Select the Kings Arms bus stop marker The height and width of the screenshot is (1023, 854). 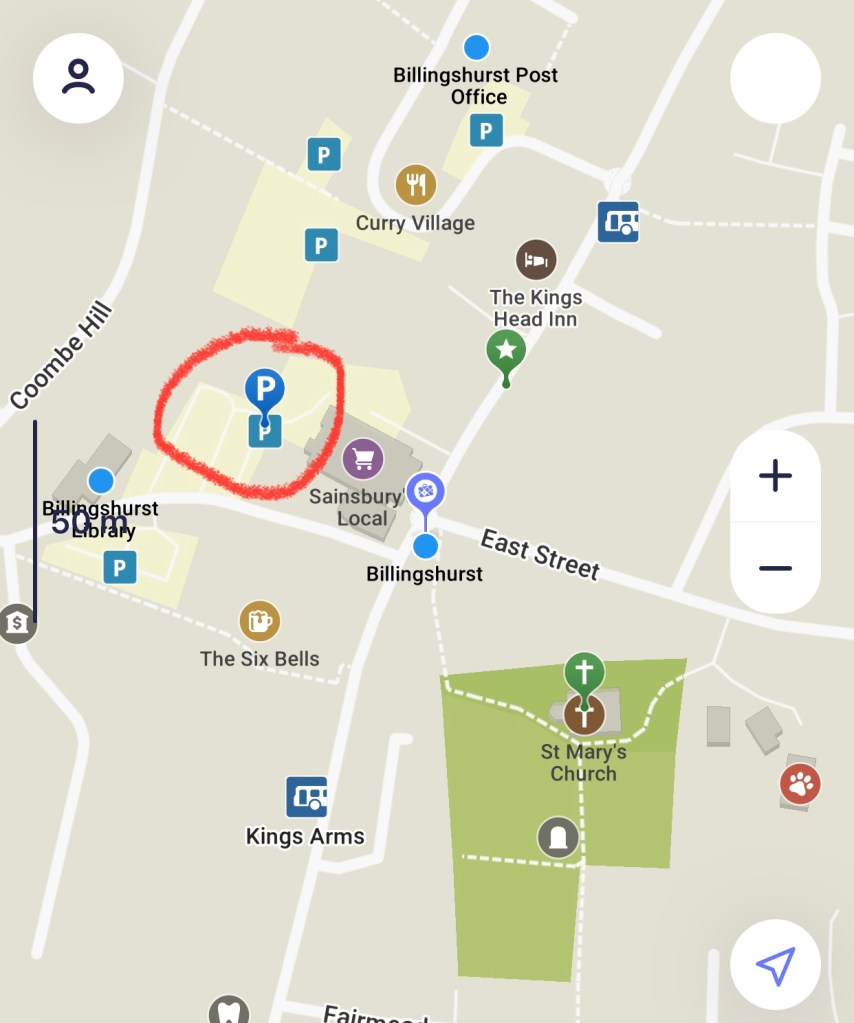pyautogui.click(x=307, y=797)
